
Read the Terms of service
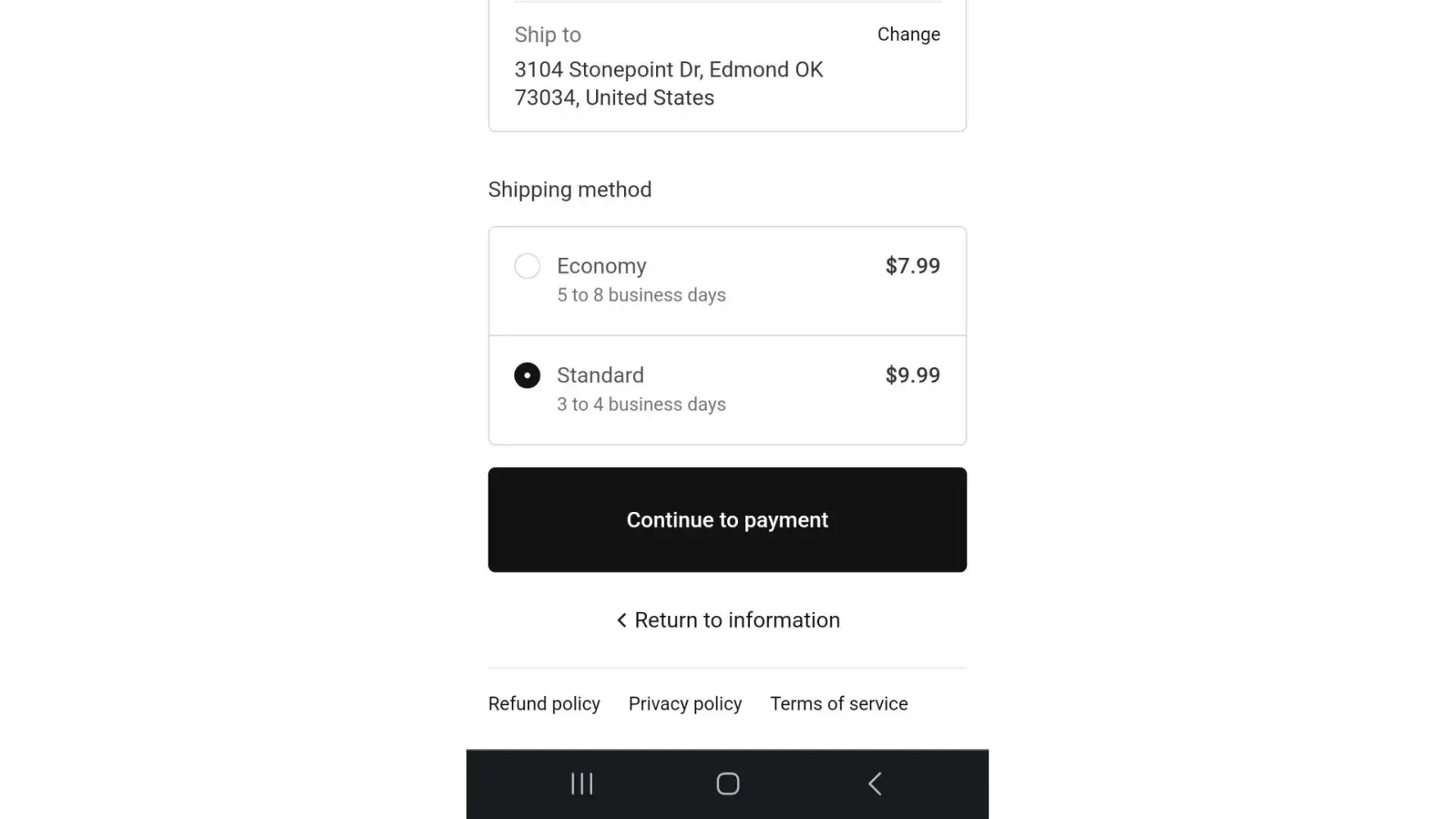839,704
